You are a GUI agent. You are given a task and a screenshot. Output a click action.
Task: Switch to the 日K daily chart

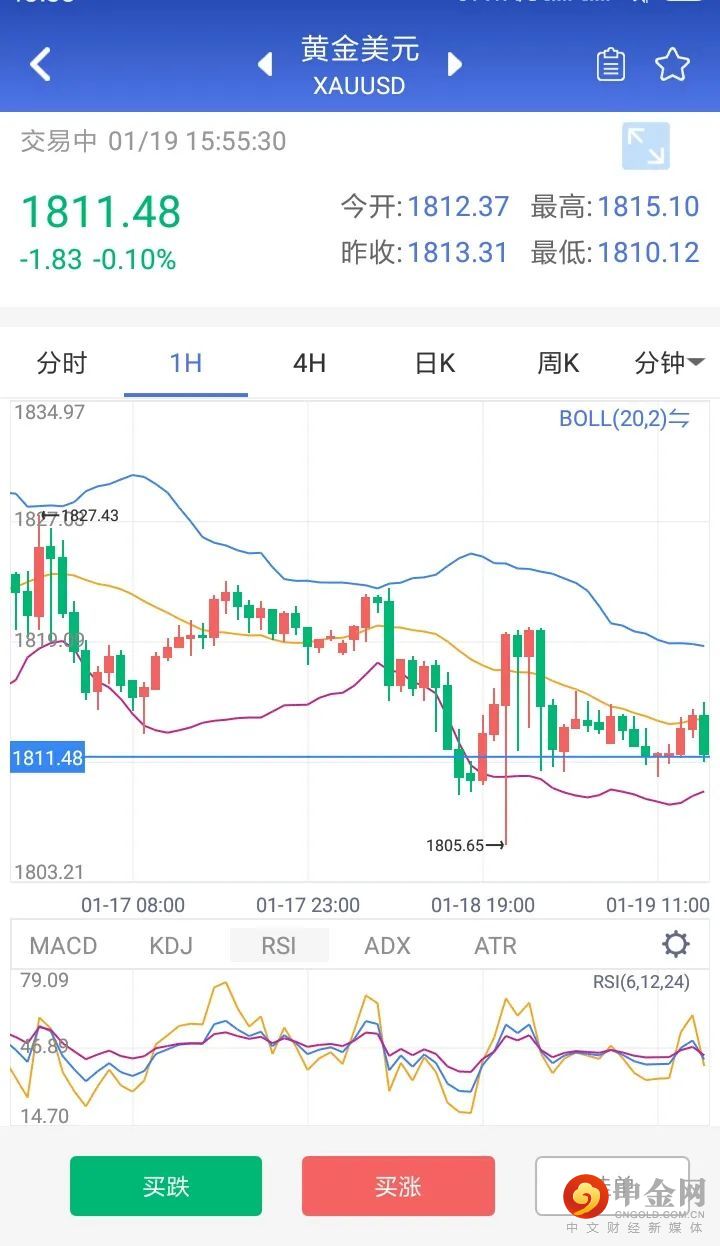pyautogui.click(x=434, y=363)
